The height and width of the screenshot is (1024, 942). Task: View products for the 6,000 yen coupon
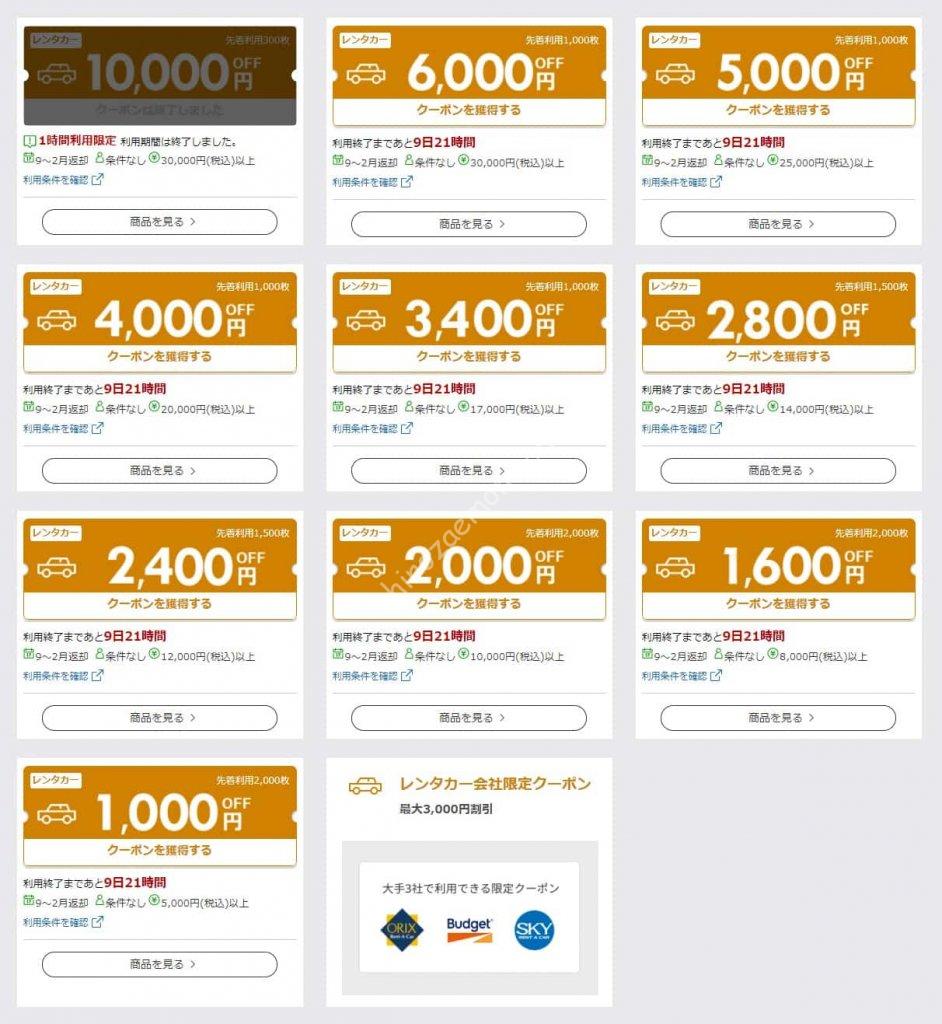[x=468, y=224]
